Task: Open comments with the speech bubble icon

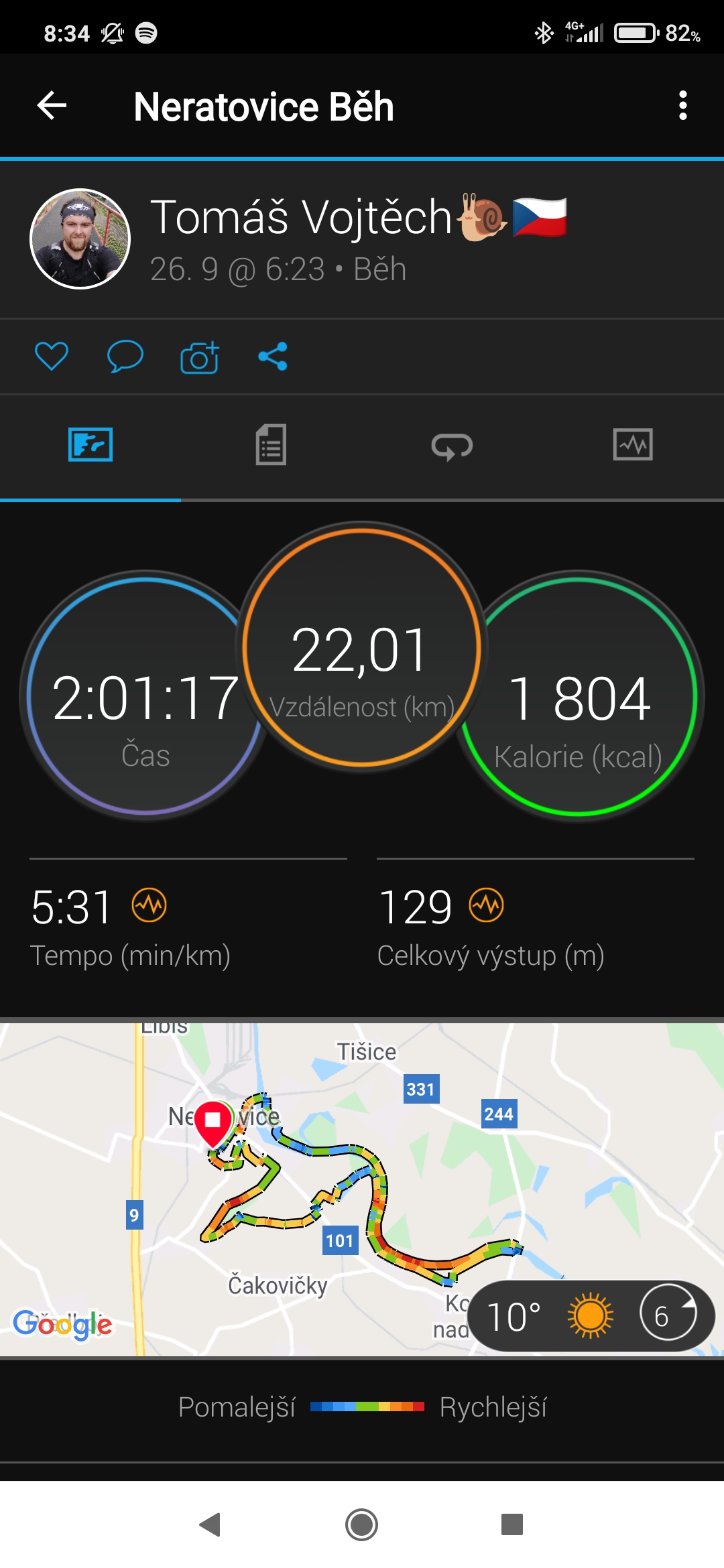Action: click(x=125, y=356)
